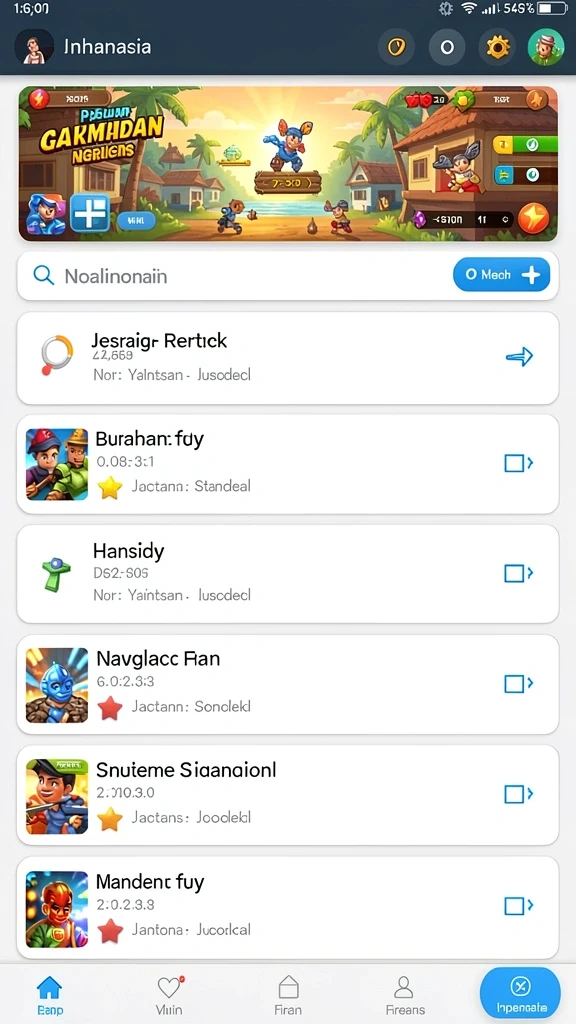The image size is (576, 1024).
Task: Open the Mandent fuy game
Action: pyautogui.click(x=288, y=907)
